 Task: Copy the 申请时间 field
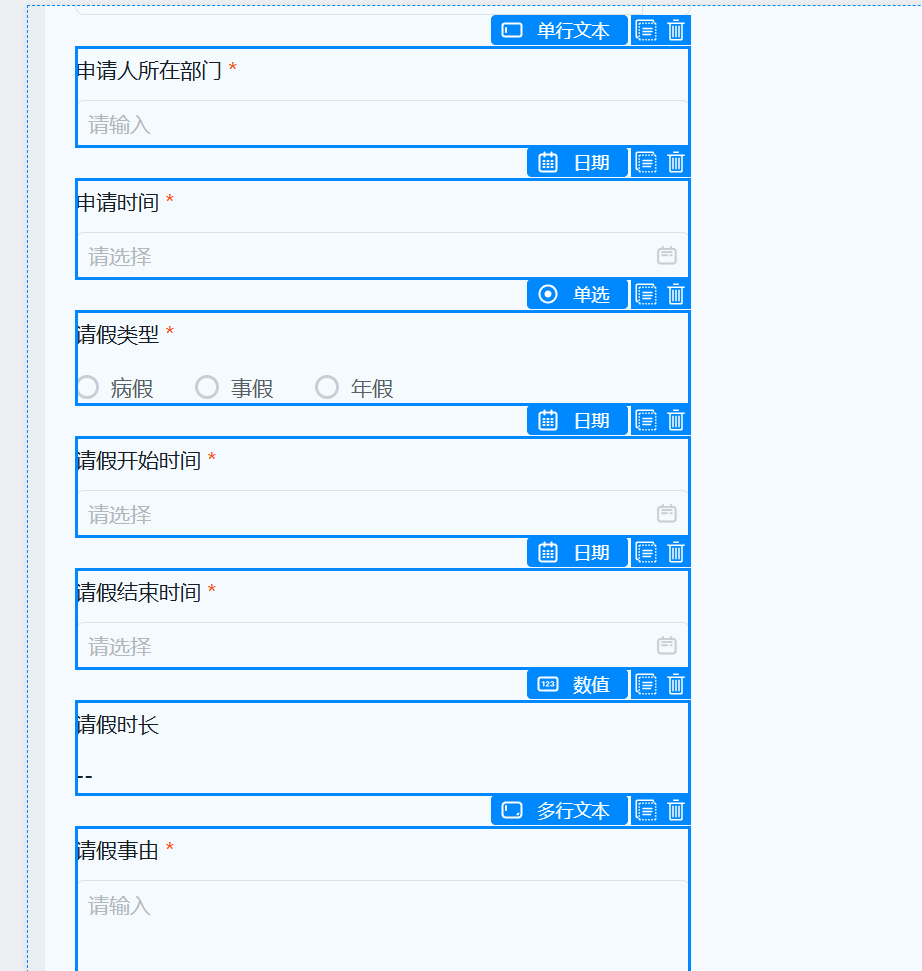tap(647, 162)
